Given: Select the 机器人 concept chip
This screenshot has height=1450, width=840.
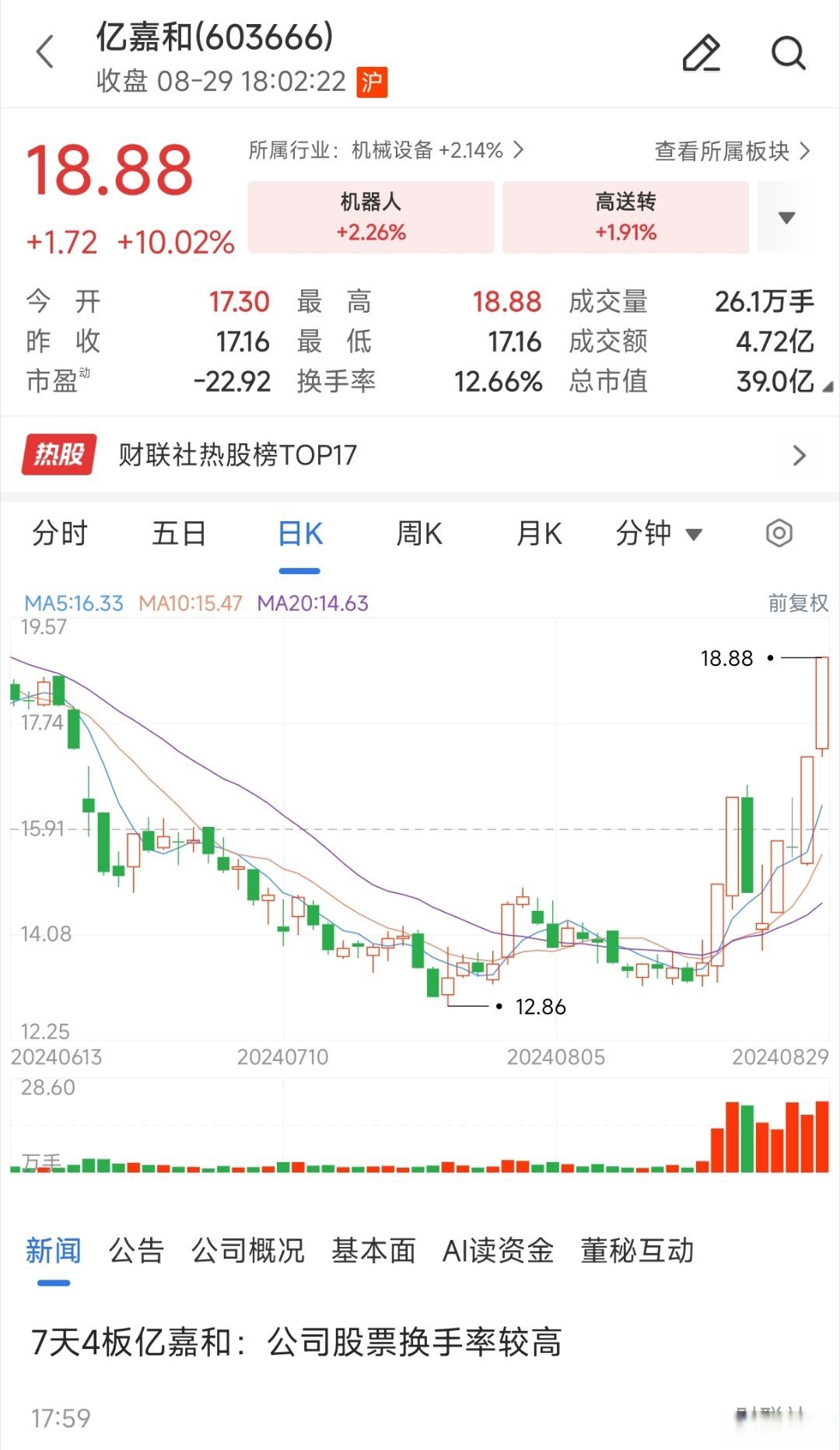Looking at the screenshot, I should click(370, 217).
